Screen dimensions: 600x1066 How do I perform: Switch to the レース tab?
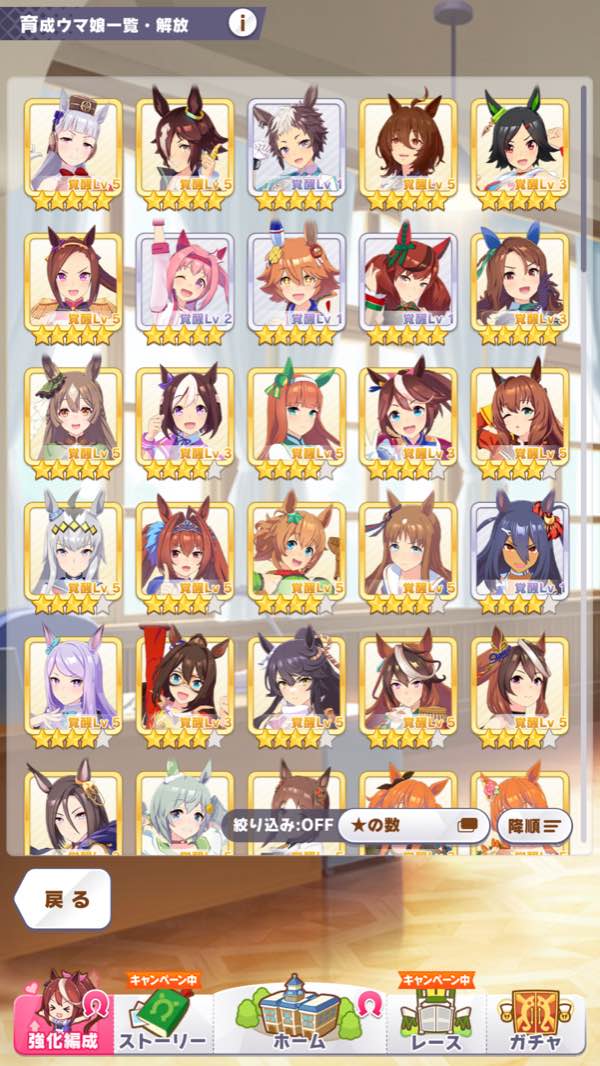click(436, 1014)
